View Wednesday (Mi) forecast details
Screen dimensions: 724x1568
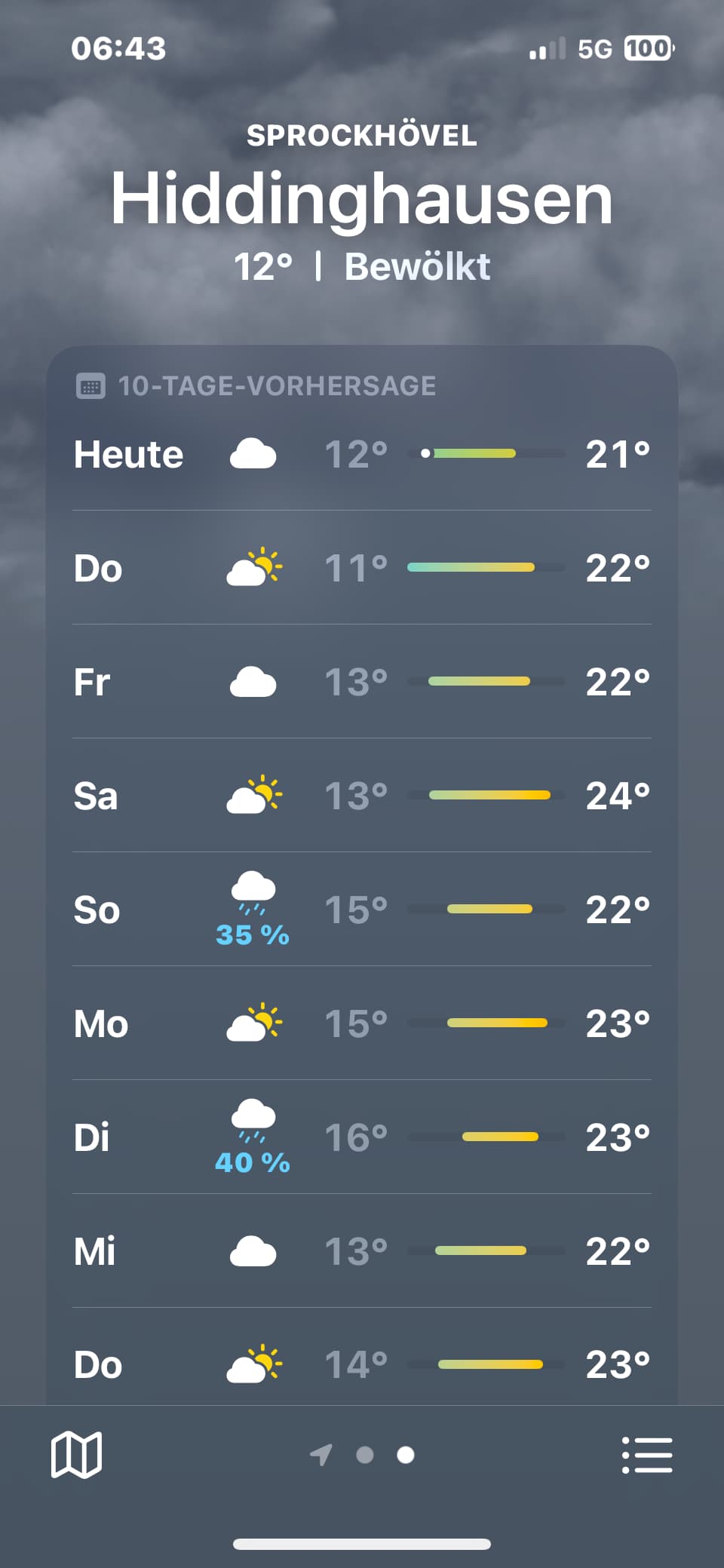(362, 1251)
